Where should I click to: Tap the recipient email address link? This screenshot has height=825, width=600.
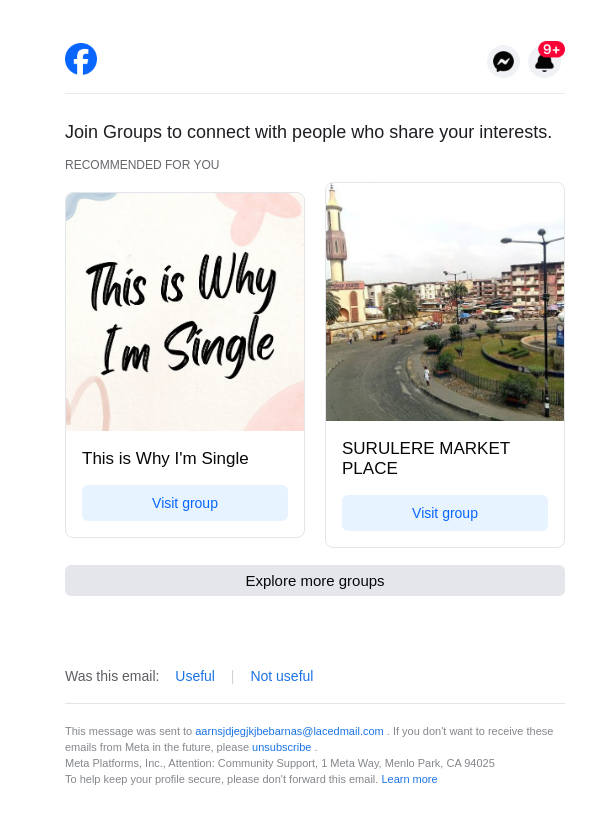[x=289, y=731]
